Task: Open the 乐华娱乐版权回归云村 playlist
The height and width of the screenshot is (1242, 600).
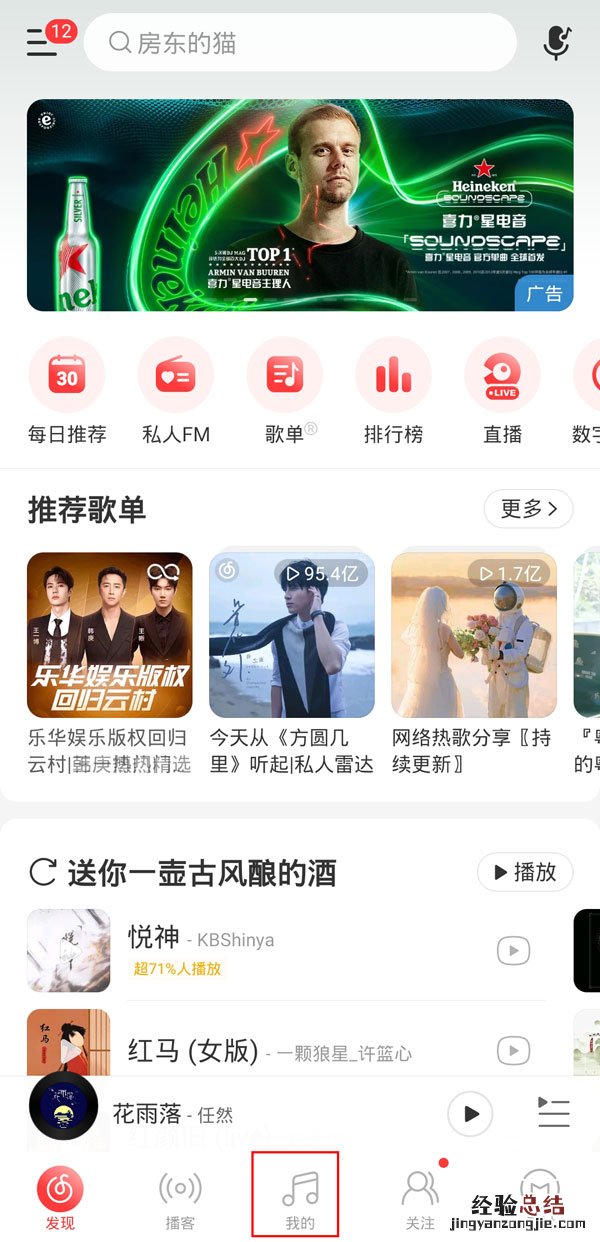Action: pos(110,635)
